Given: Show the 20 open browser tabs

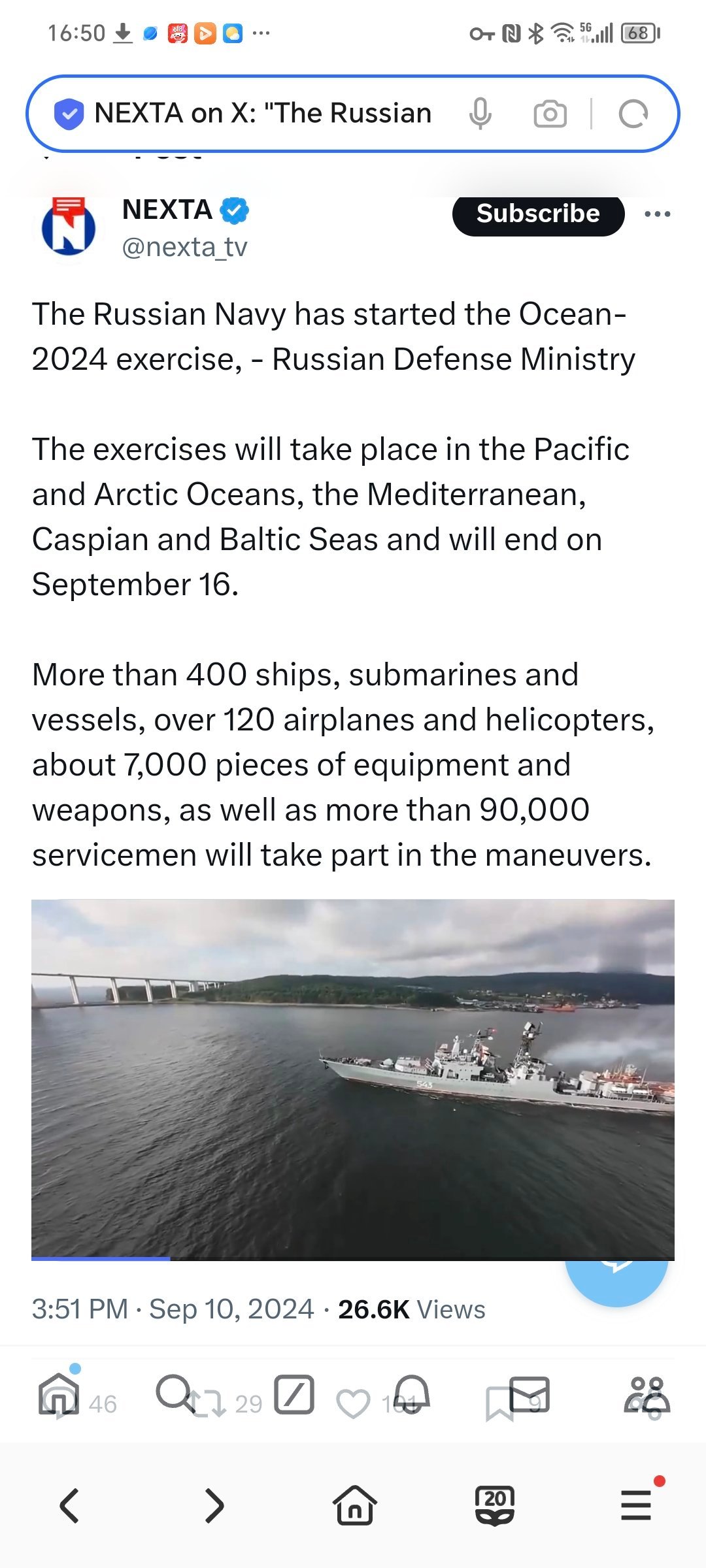Looking at the screenshot, I should [495, 1506].
